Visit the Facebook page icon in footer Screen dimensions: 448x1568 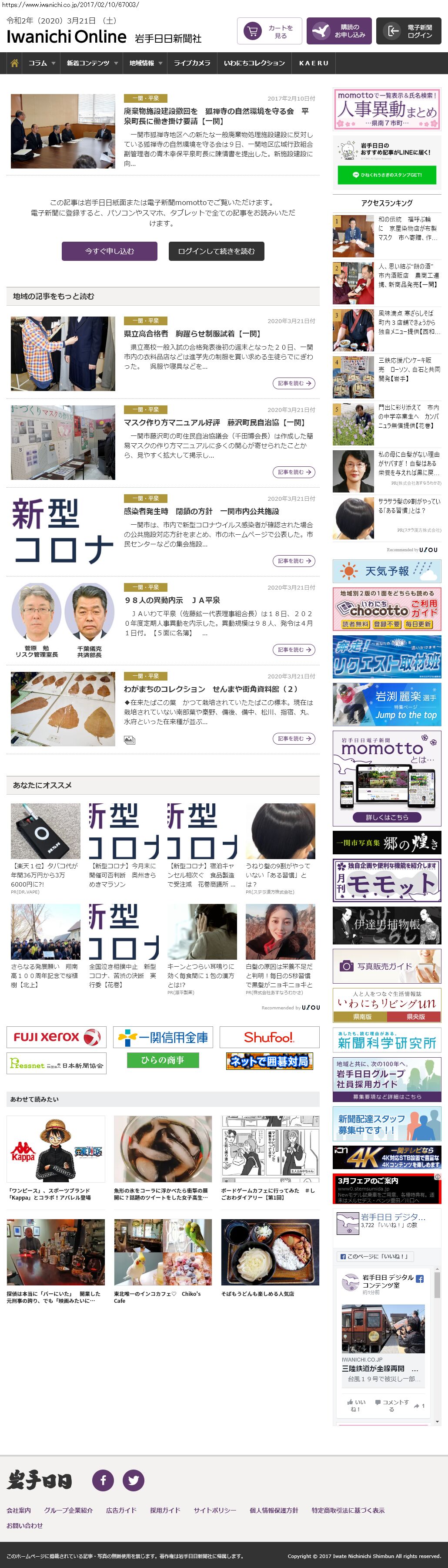[x=103, y=1480]
